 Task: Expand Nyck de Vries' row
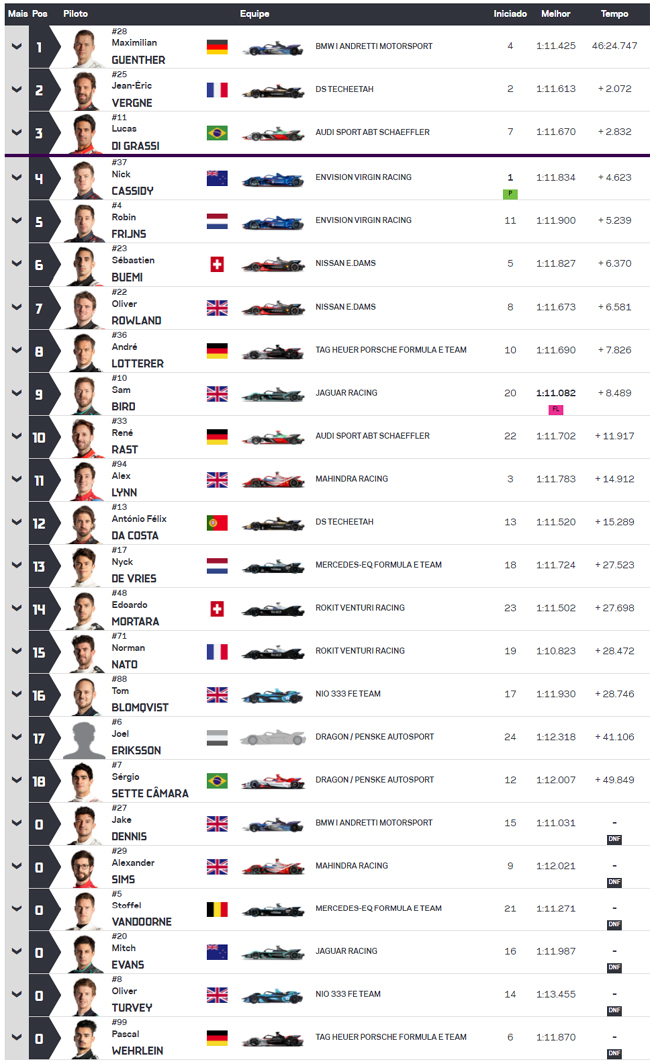pyautogui.click(x=17, y=566)
